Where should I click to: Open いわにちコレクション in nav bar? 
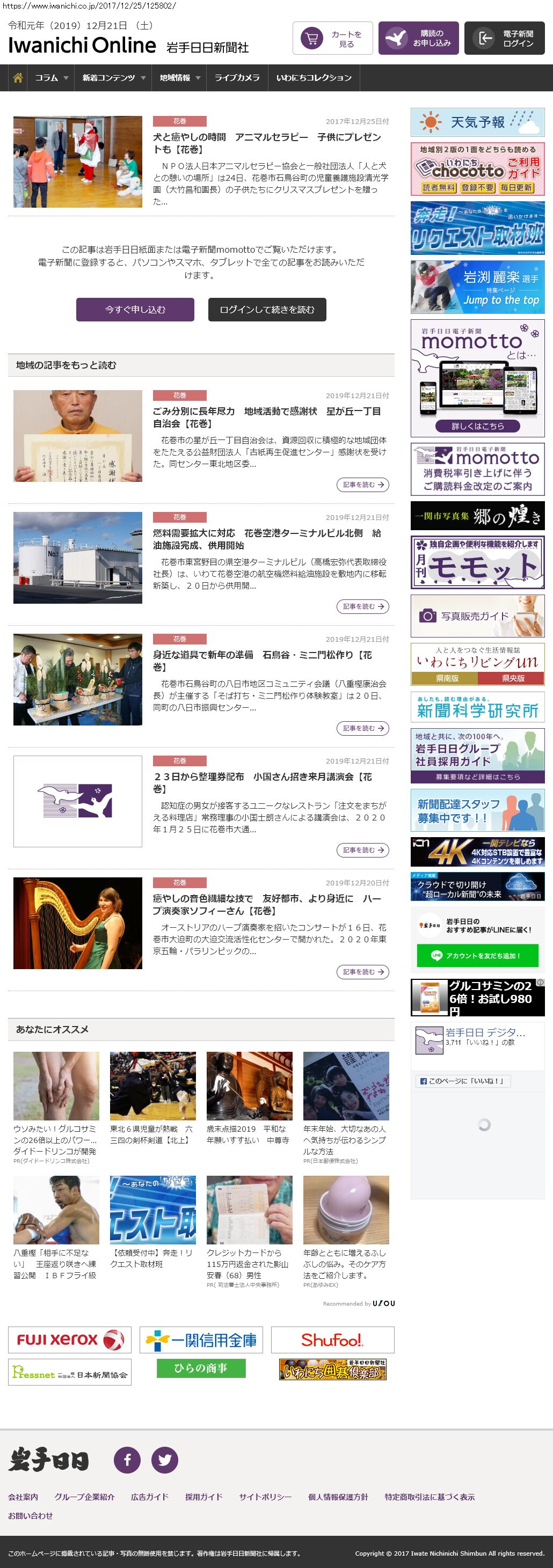pos(314,78)
